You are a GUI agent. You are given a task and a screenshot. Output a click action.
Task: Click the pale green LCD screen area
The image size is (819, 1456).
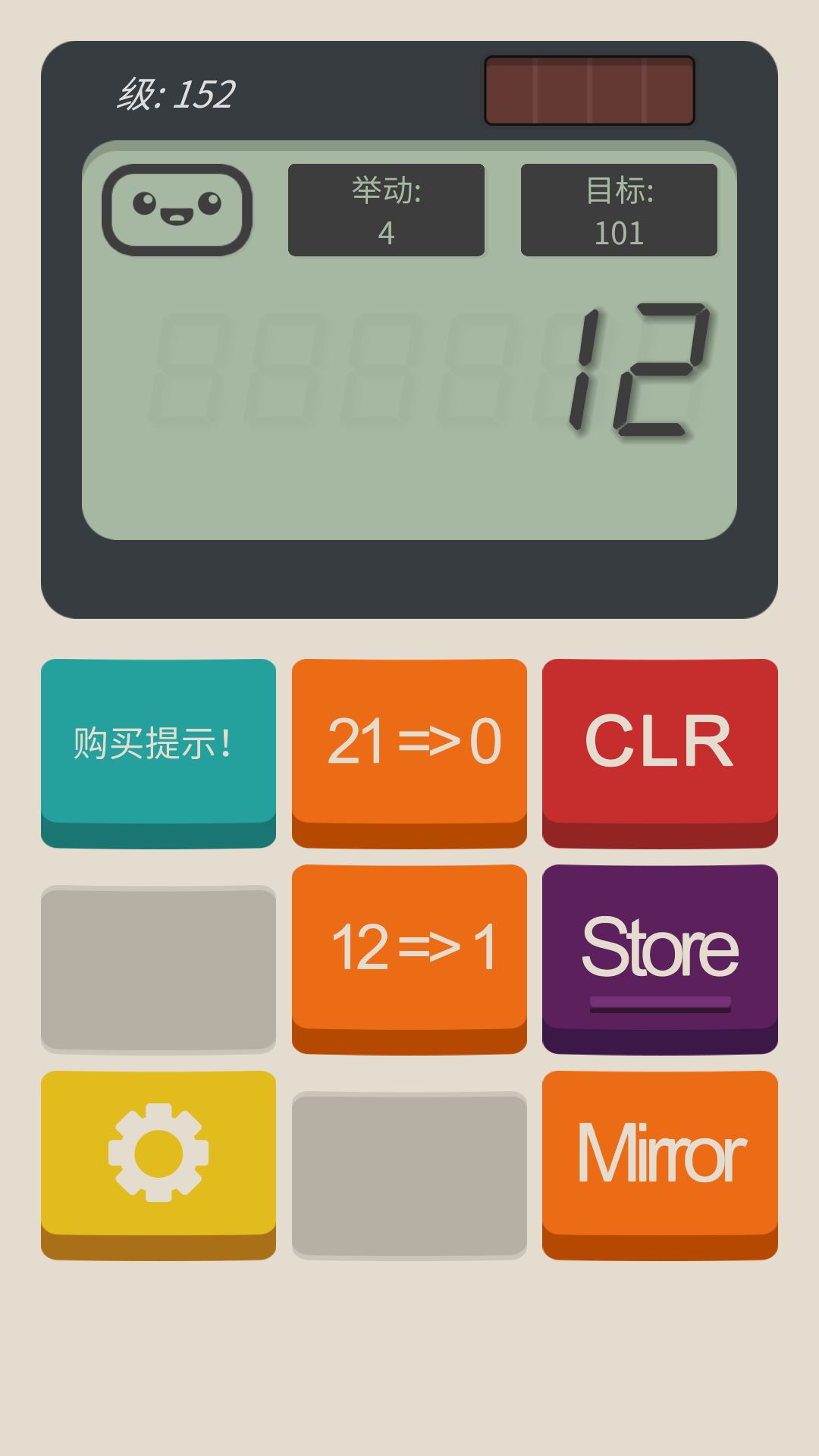pos(409,470)
